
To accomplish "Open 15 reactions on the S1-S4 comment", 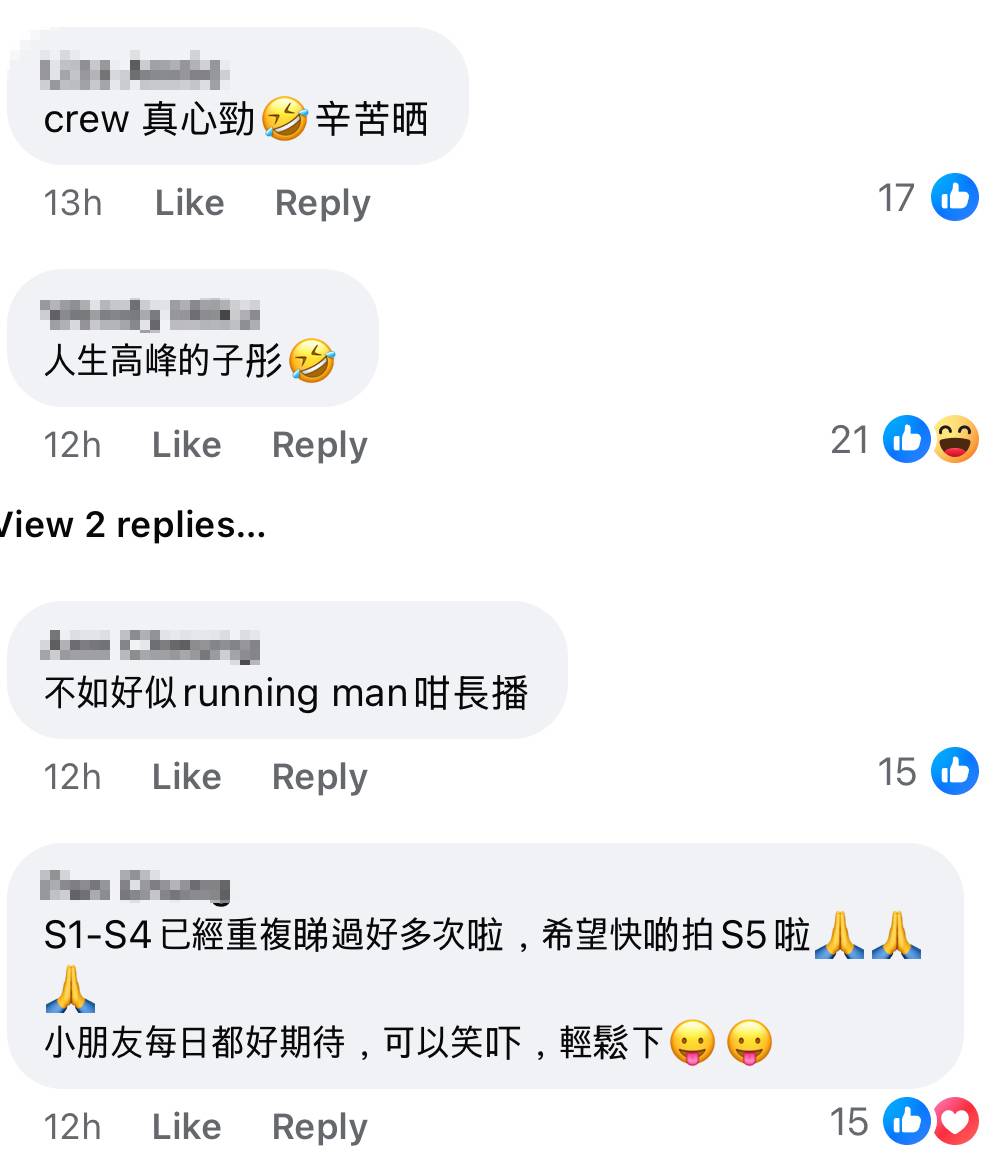I will (905, 1122).
